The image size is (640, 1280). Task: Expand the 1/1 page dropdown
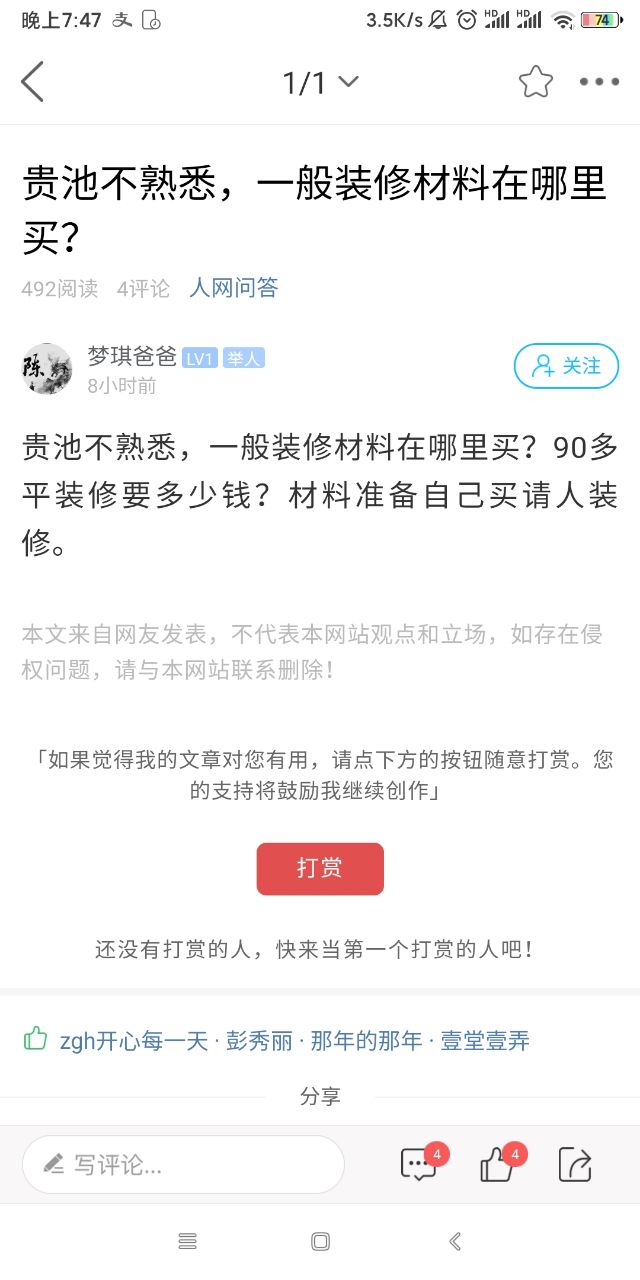pos(320,83)
